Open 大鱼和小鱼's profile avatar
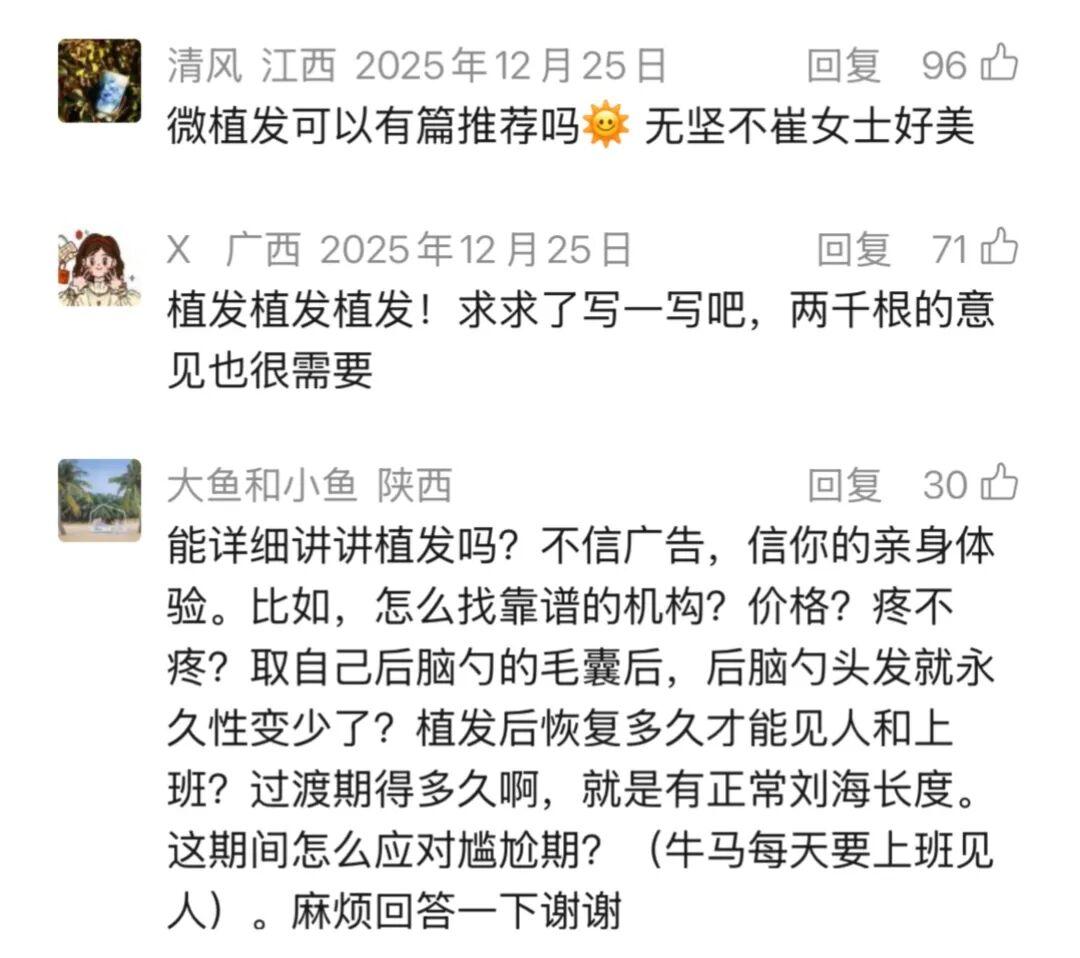The height and width of the screenshot is (958, 1080). click(99, 500)
